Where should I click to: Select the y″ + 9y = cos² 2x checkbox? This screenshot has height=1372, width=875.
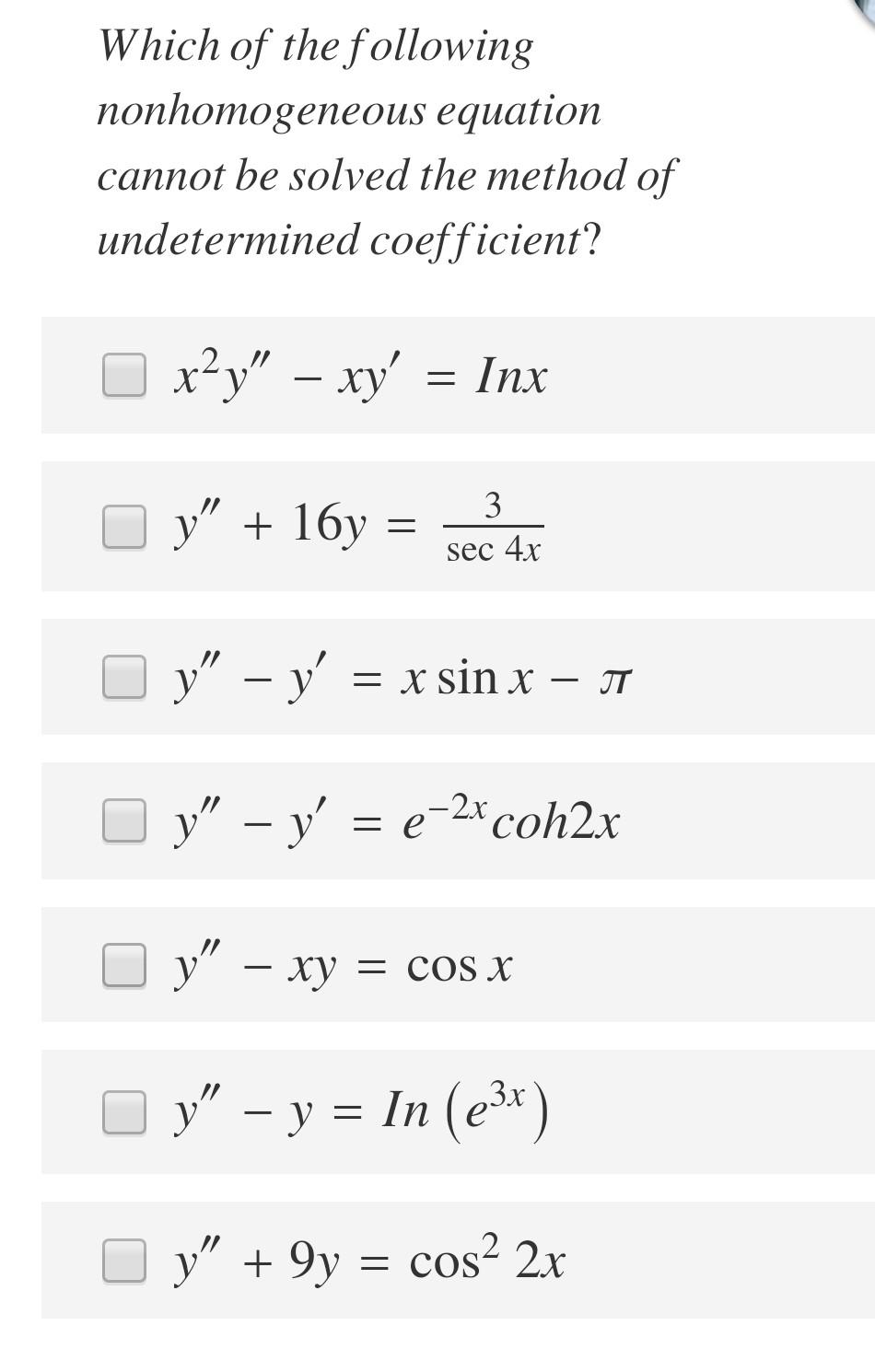[123, 1260]
